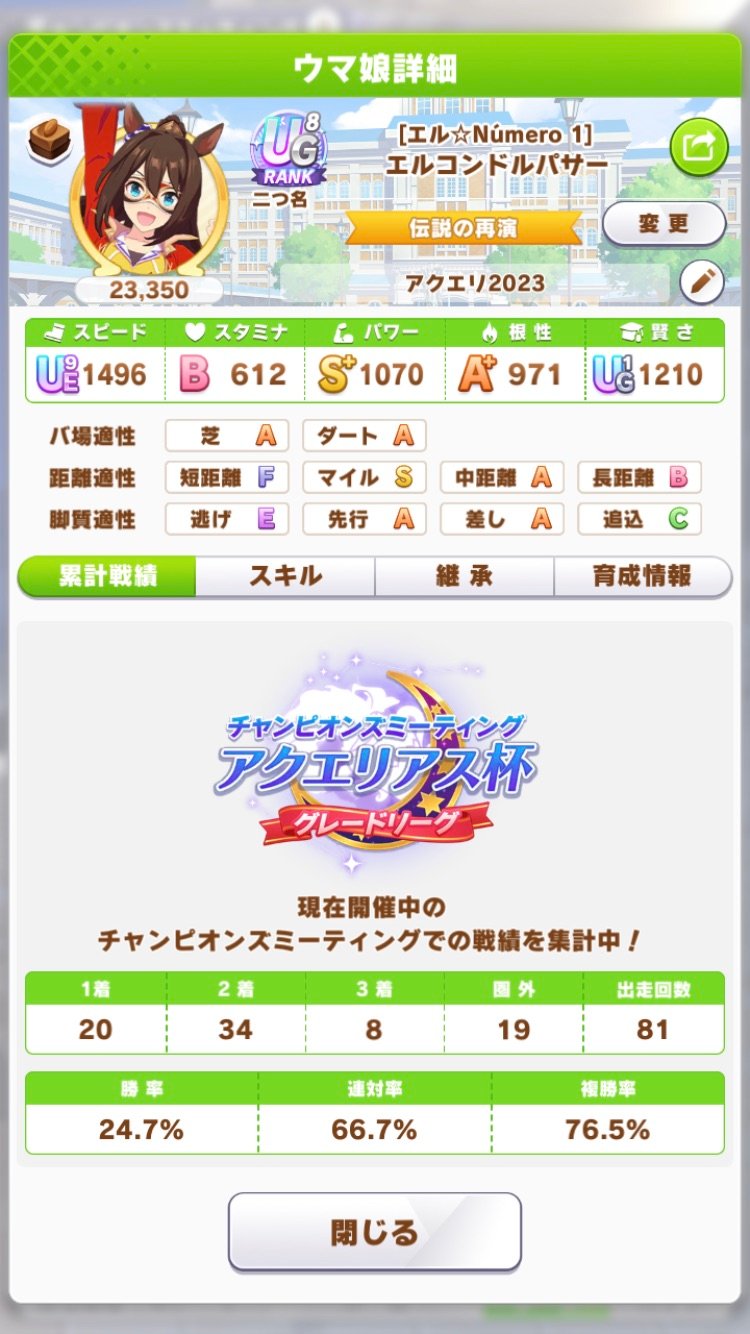Screen dimensions: 750x1334
Task: Show the 累計戦績 tab
Action: [107, 577]
